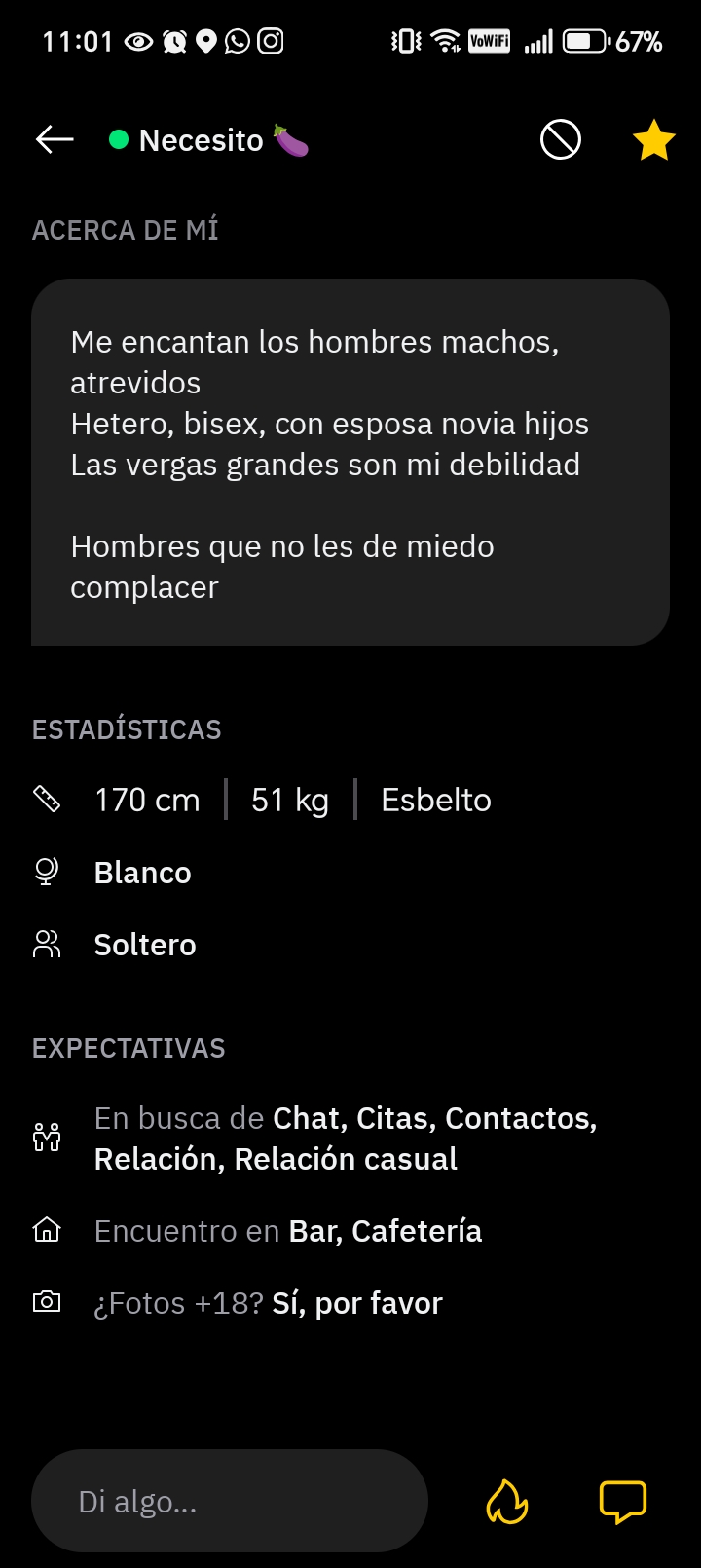This screenshot has height=1568, width=701.
Task: Go back using the arrow icon
Action: pos(55,140)
